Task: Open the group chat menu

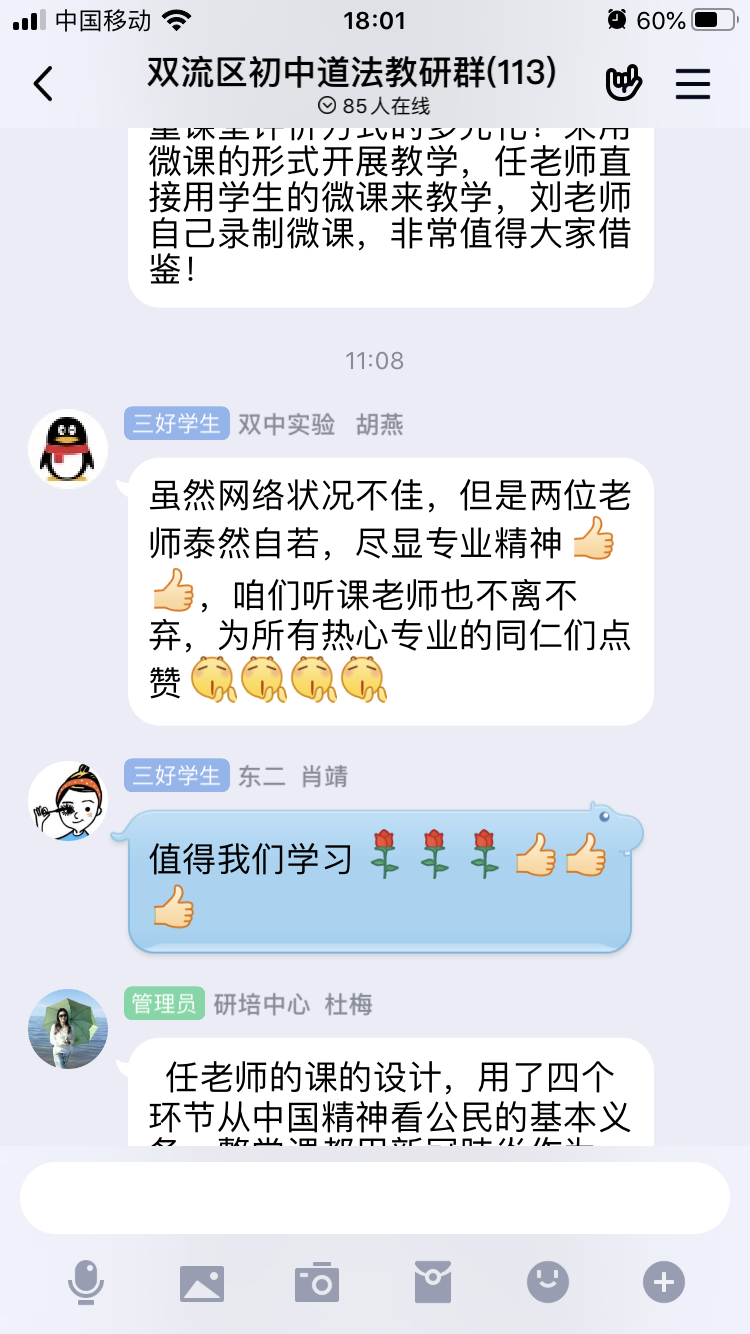Action: (692, 84)
